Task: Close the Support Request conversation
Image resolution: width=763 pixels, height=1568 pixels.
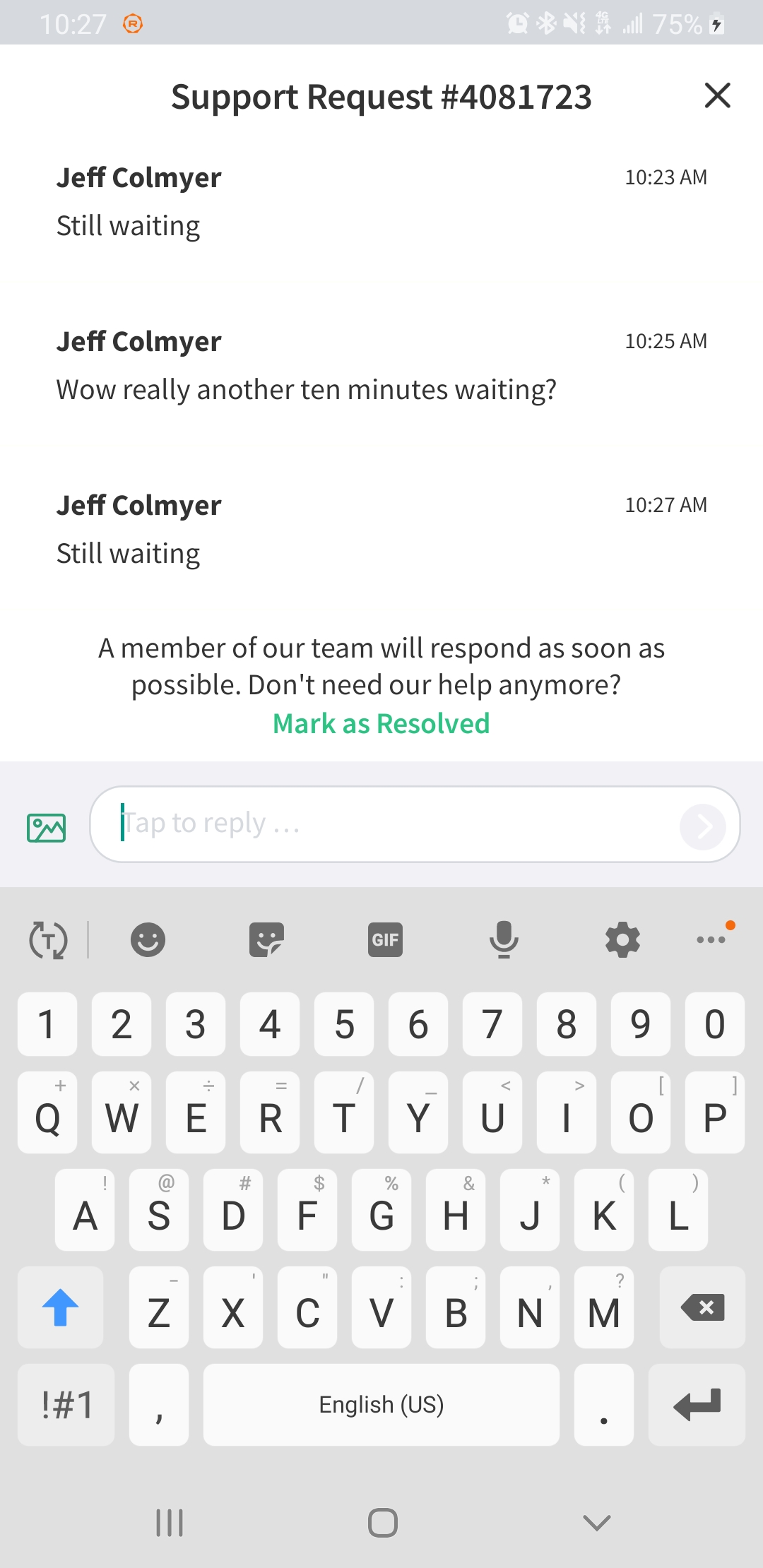Action: click(x=718, y=96)
